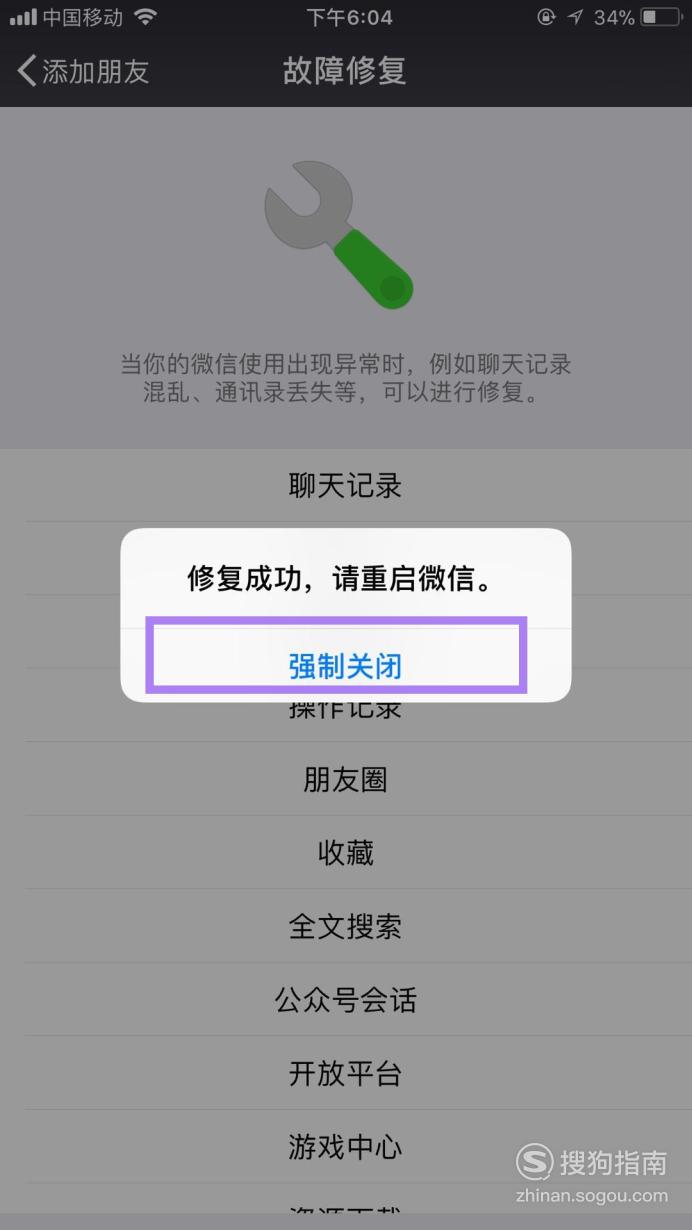Open 游戏中心 repair option
The image size is (692, 1230).
(x=345, y=1146)
